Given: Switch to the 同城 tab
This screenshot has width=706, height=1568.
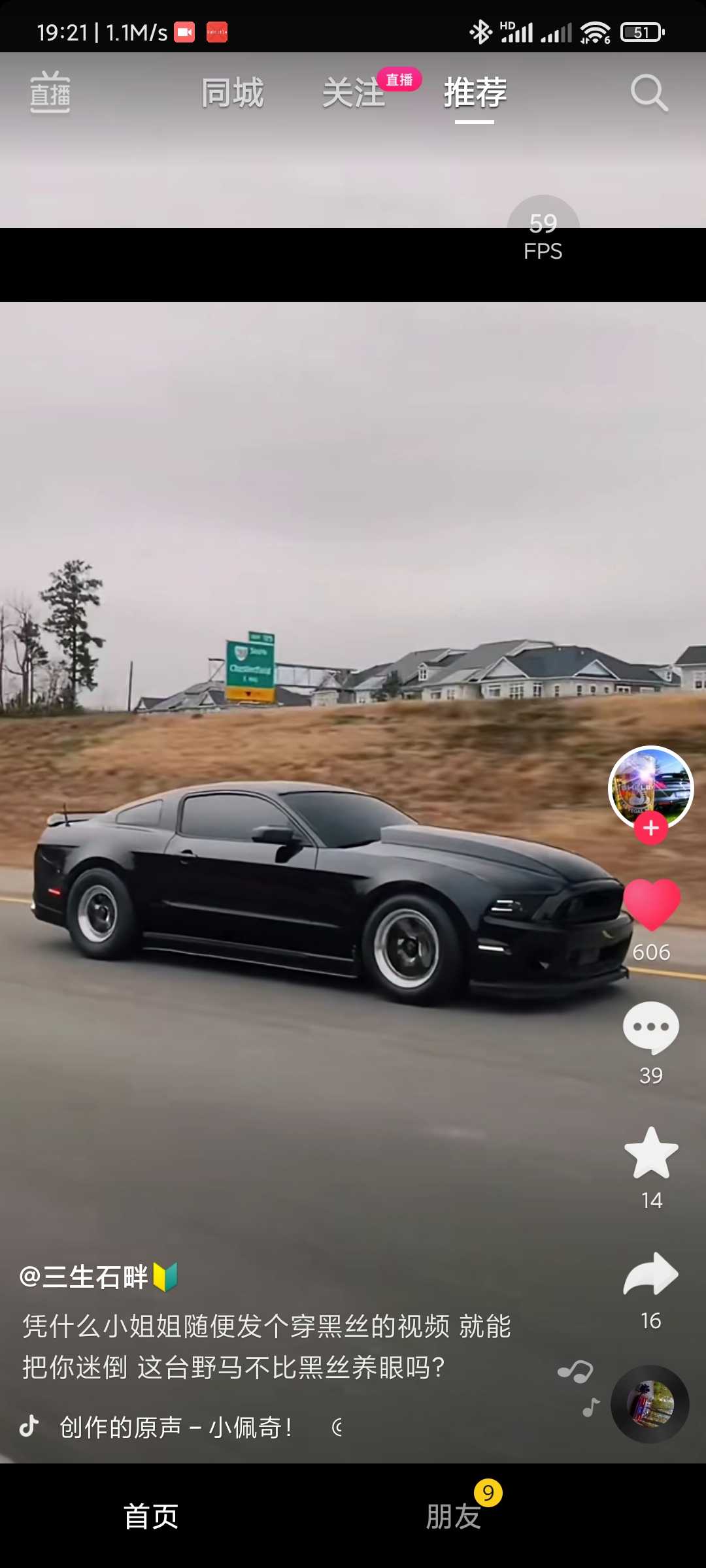Looking at the screenshot, I should (x=233, y=93).
